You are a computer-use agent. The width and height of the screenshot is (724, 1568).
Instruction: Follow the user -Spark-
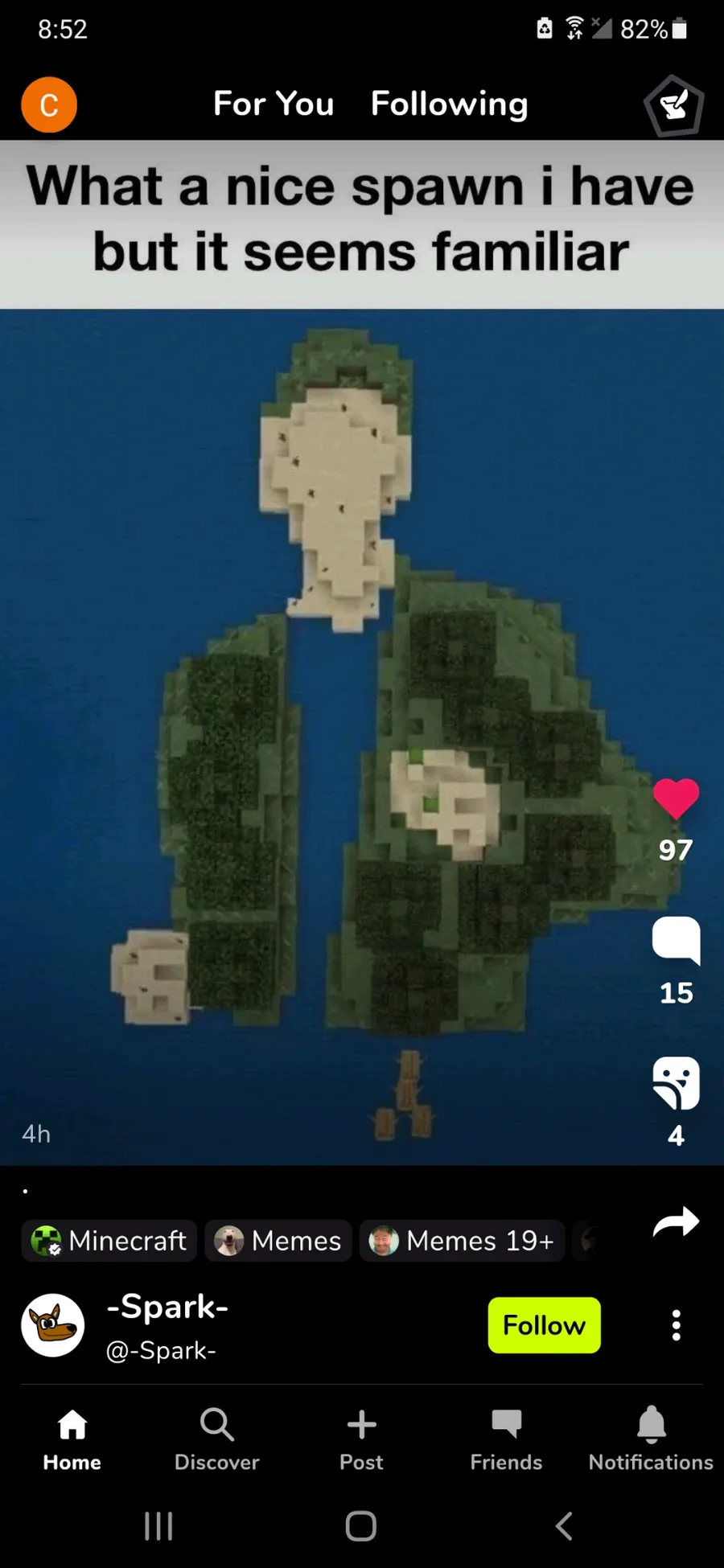[544, 1325]
